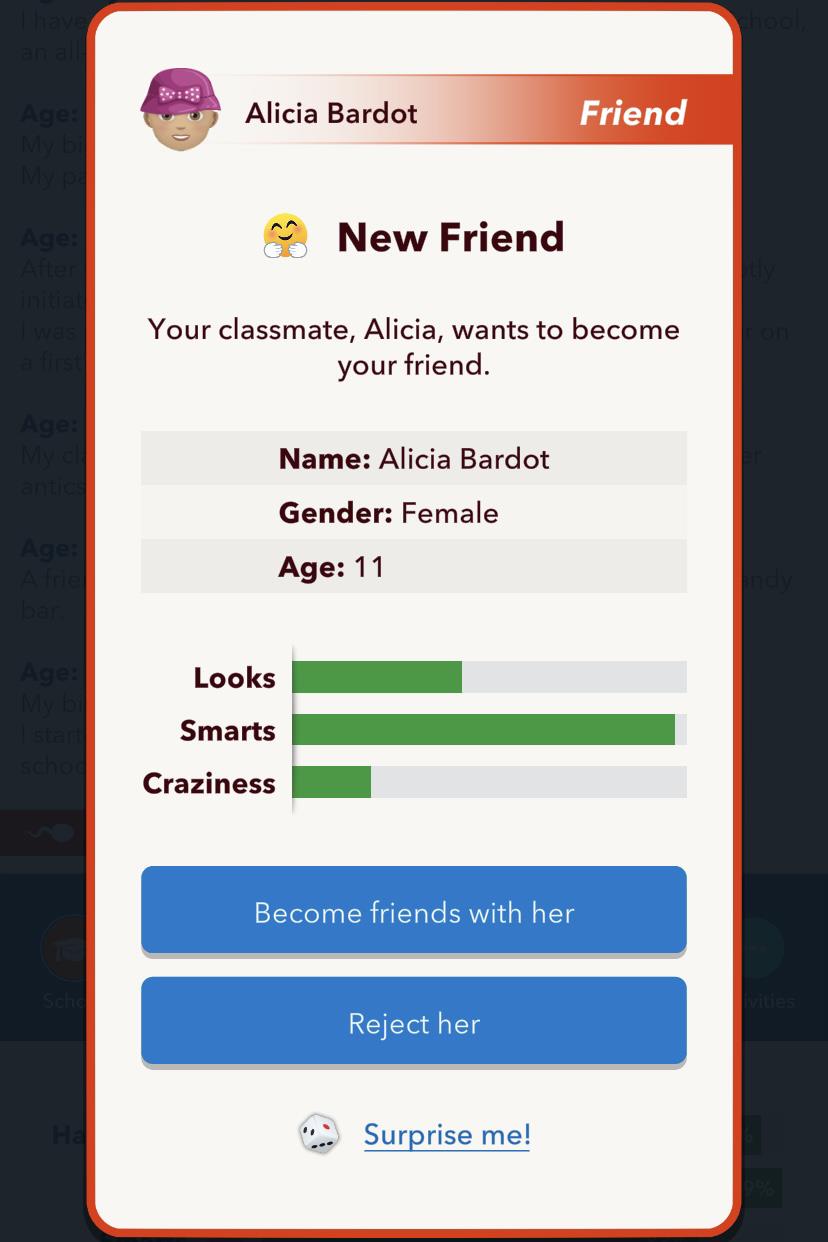Choose the Surprise me! link
Screen dimensions: 828x1242
(446, 1134)
